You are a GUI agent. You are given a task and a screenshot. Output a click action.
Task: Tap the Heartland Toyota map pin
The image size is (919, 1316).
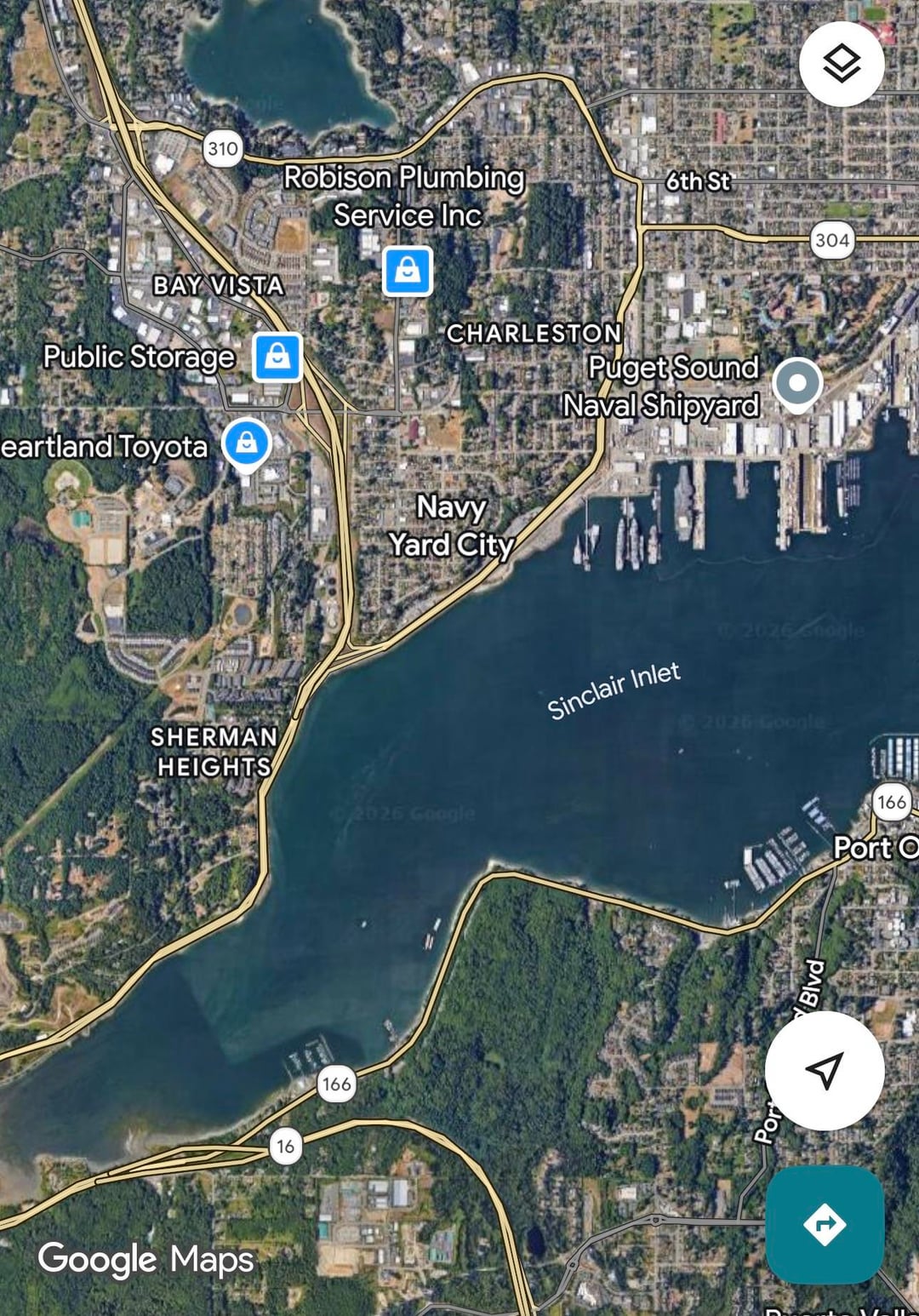(247, 444)
